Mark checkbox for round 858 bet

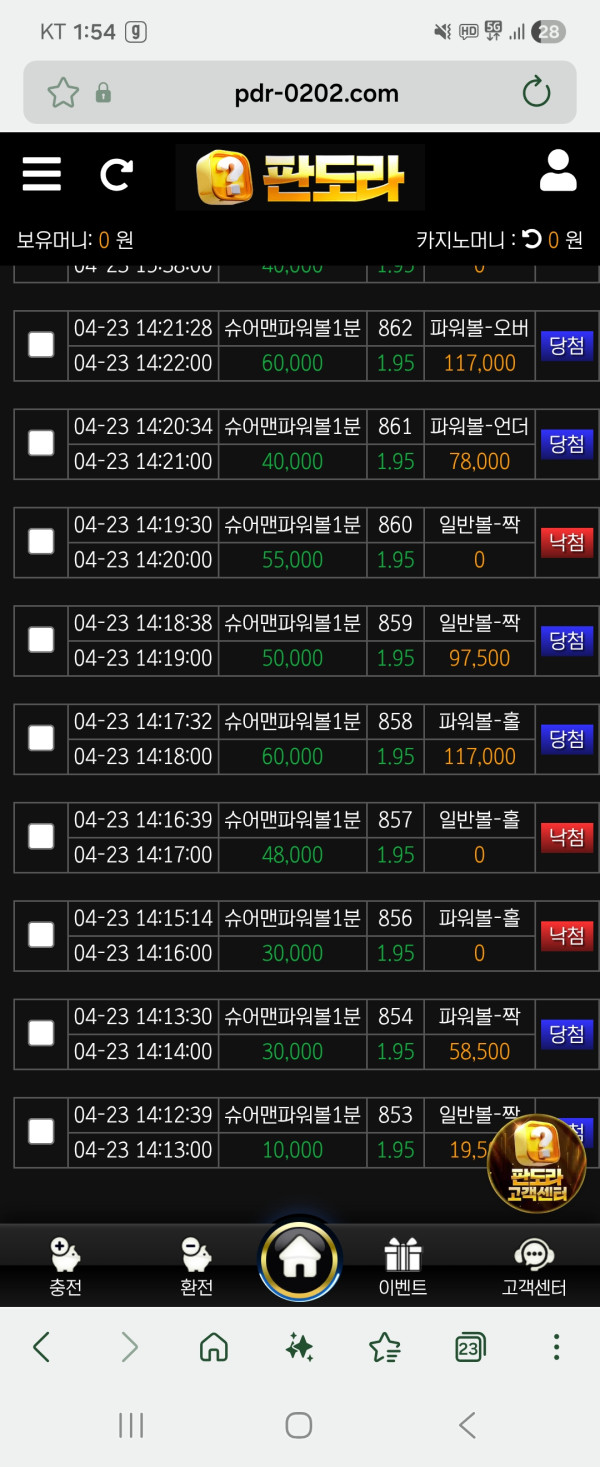[41, 738]
